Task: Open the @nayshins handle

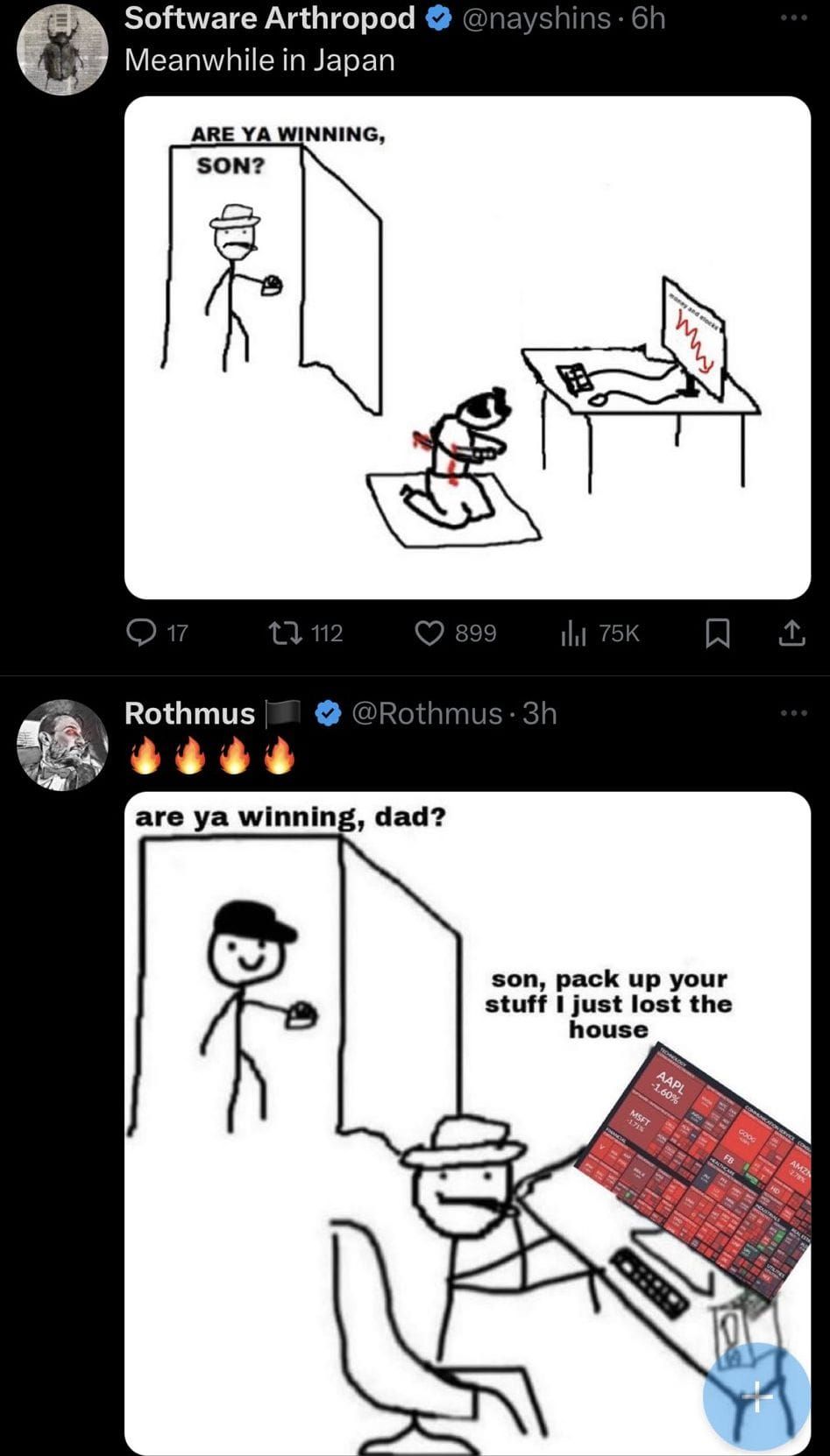Action: click(x=535, y=18)
